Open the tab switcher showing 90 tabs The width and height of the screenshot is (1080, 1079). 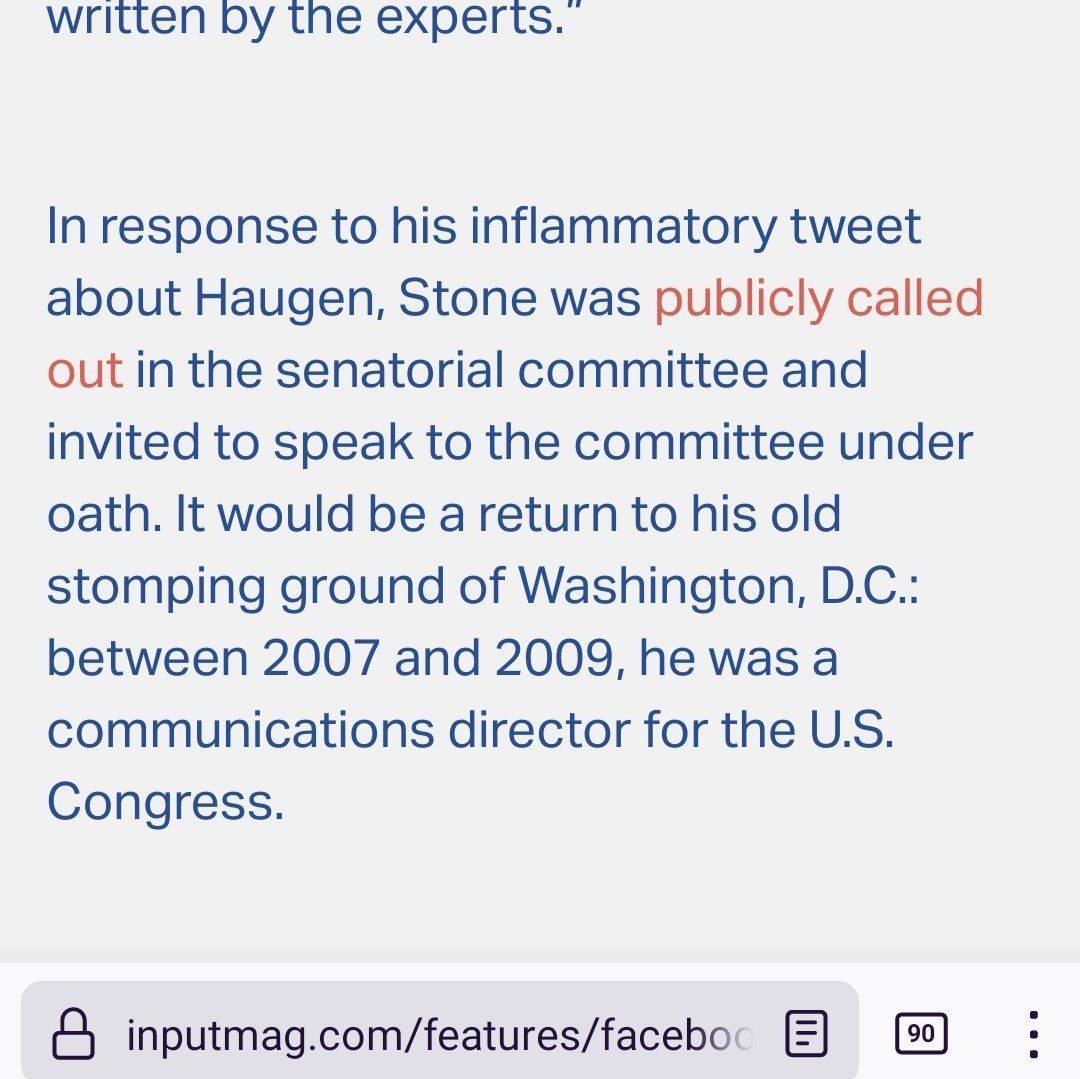tap(920, 1034)
